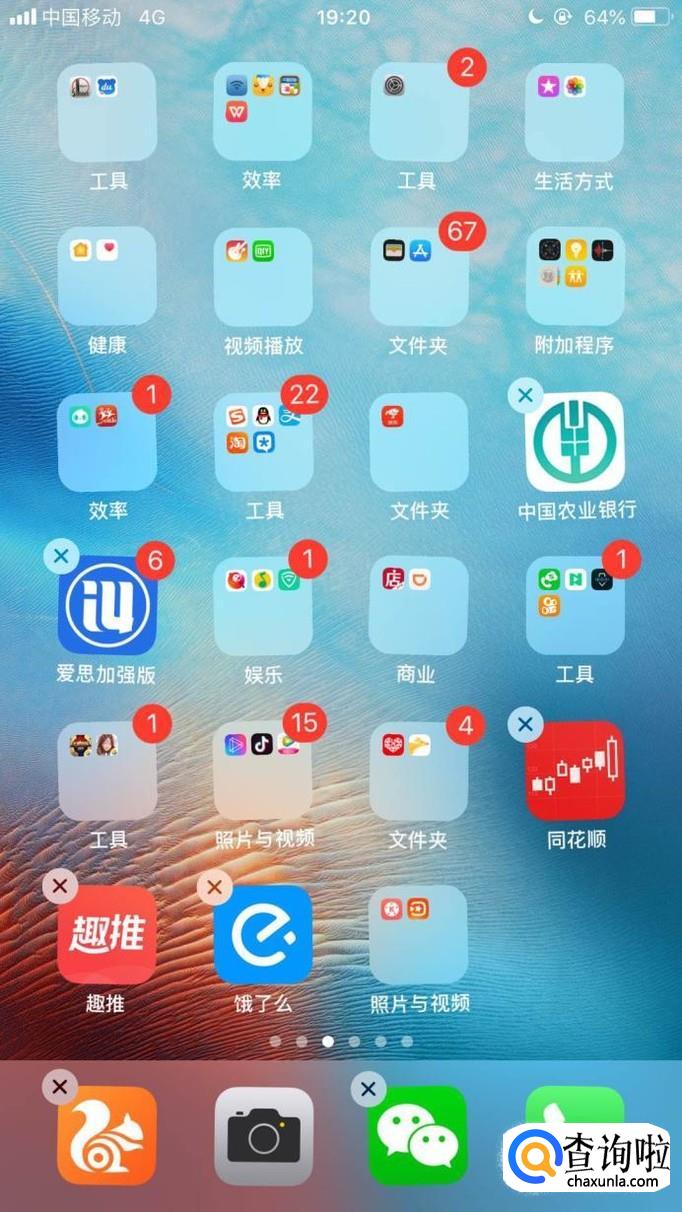Image resolution: width=682 pixels, height=1212 pixels.
Task: Open the 娱乐 folder
Action: 263,605
